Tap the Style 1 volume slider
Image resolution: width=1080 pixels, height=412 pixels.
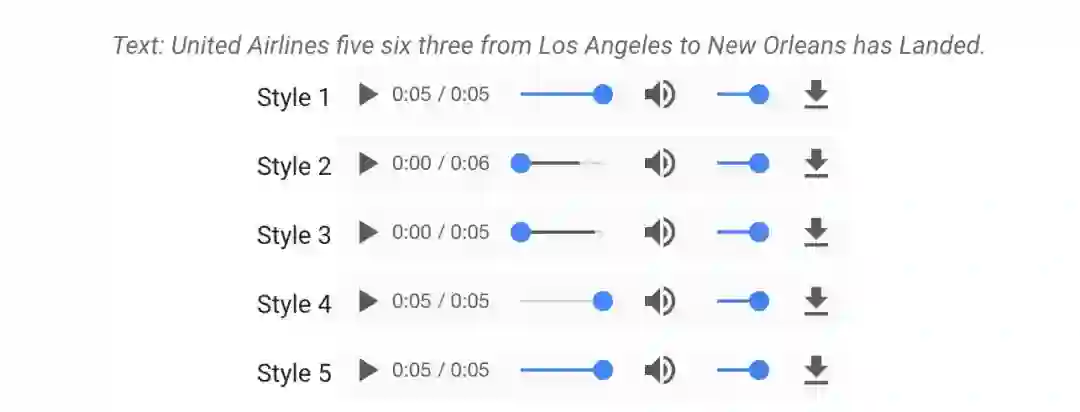click(742, 95)
